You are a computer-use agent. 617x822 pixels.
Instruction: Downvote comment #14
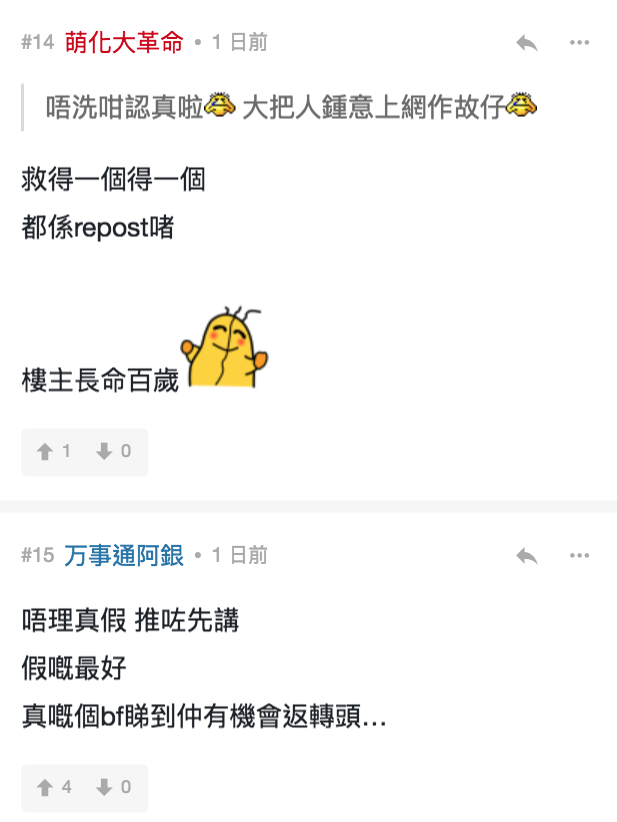pyautogui.click(x=113, y=452)
